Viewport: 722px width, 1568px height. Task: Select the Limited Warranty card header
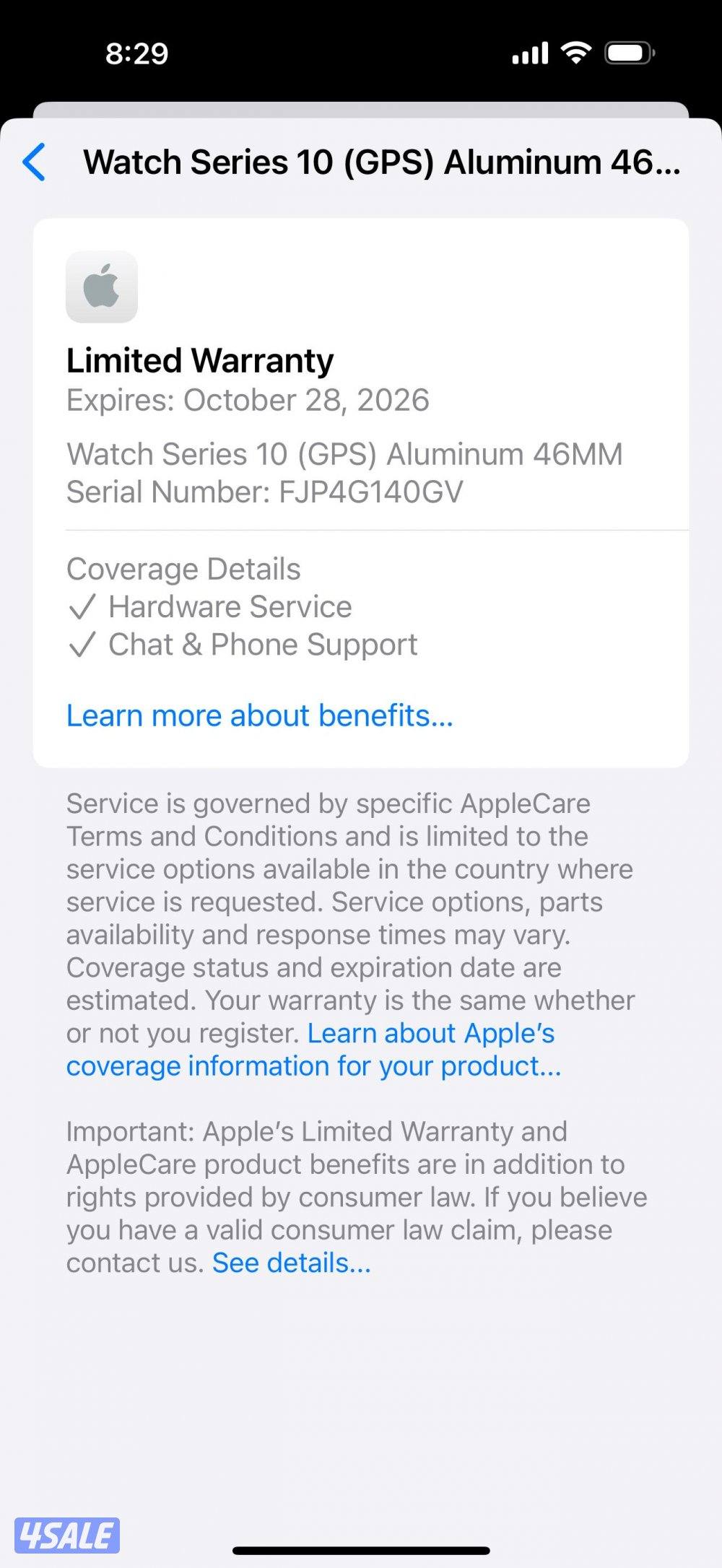click(199, 360)
